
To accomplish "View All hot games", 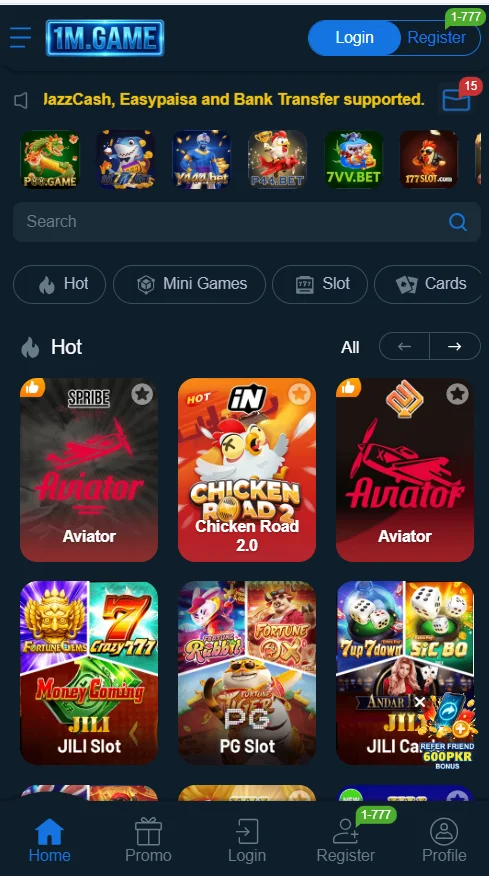I will 350,347.
